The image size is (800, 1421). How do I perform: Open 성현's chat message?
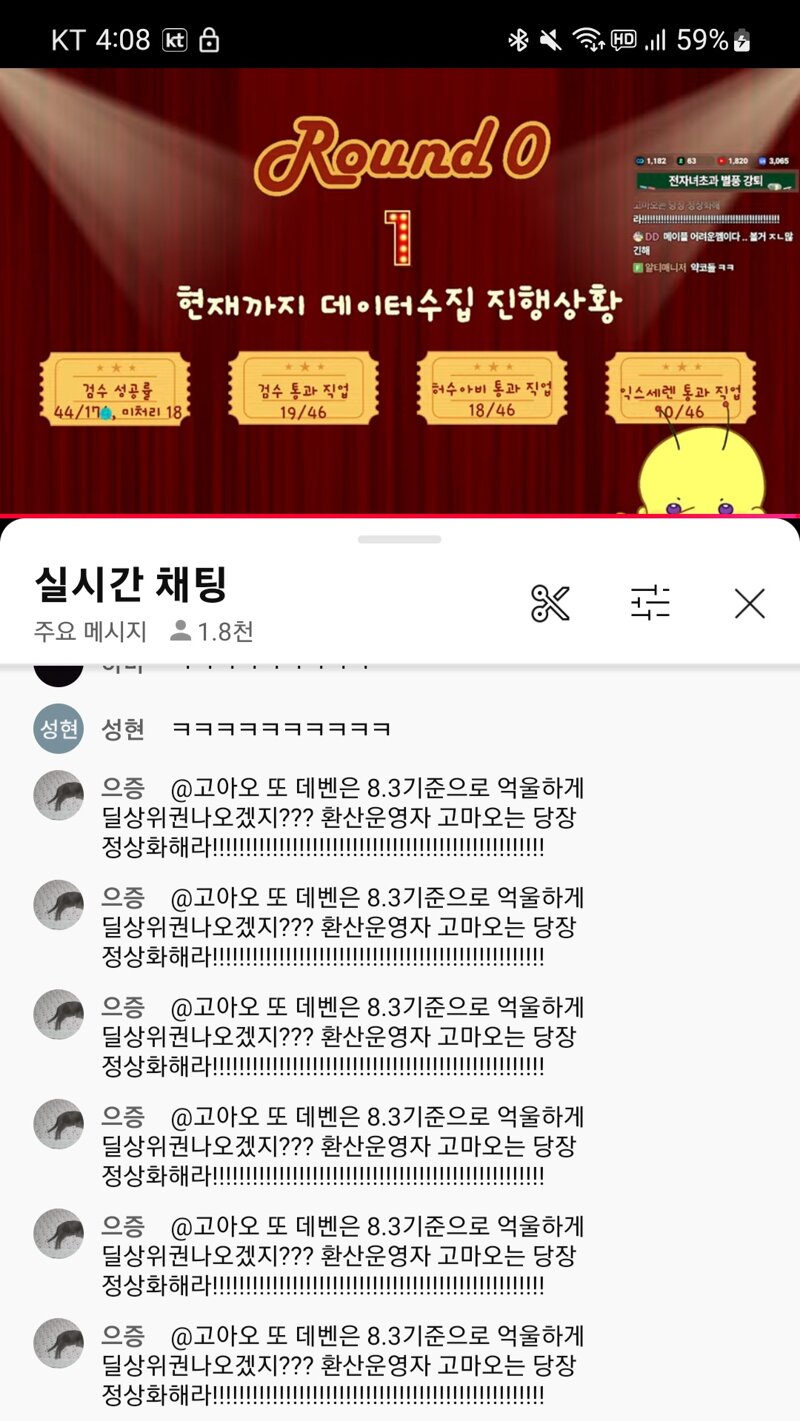pyautogui.click(x=280, y=729)
